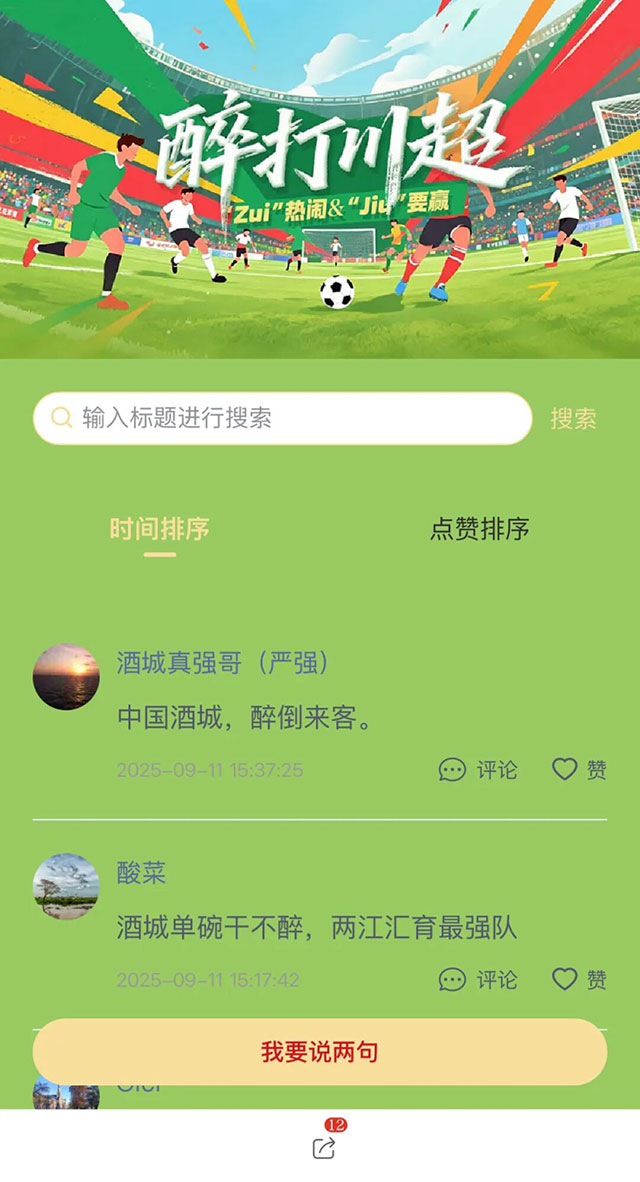640x1182 pixels.
Task: Open 酒城真强哥's avatar
Action: (66, 677)
